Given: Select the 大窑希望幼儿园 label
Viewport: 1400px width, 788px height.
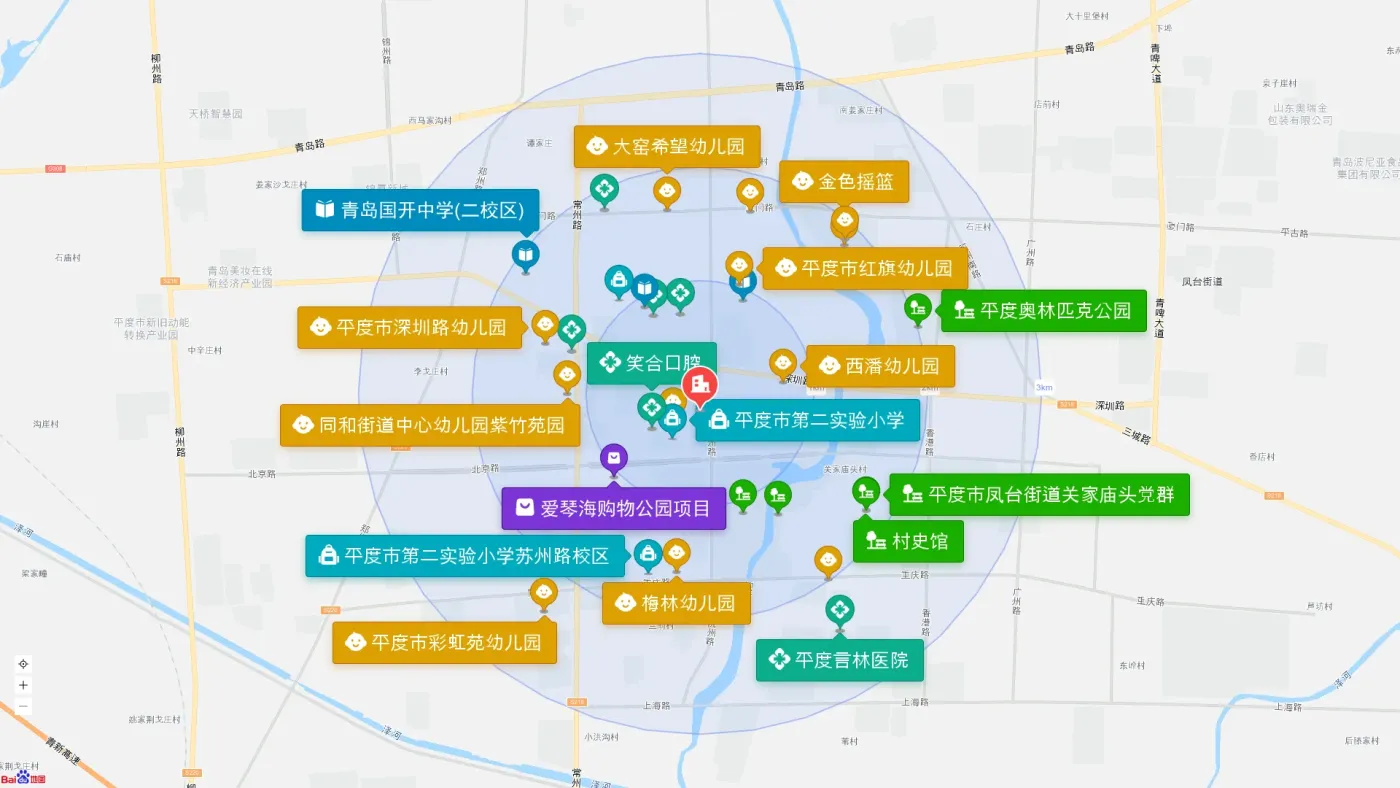Looking at the screenshot, I should pos(667,146).
